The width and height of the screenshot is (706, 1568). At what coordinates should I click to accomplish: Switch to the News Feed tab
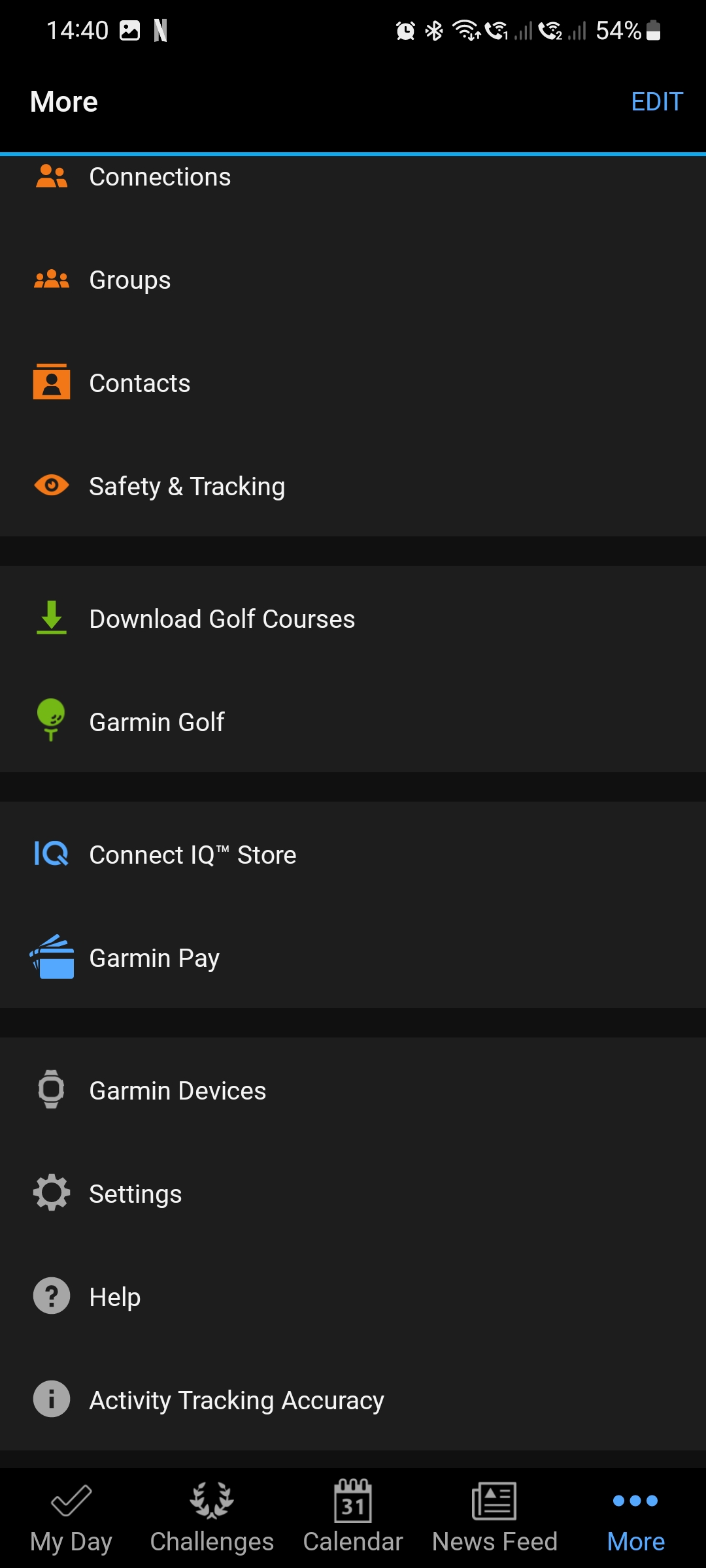click(494, 1518)
